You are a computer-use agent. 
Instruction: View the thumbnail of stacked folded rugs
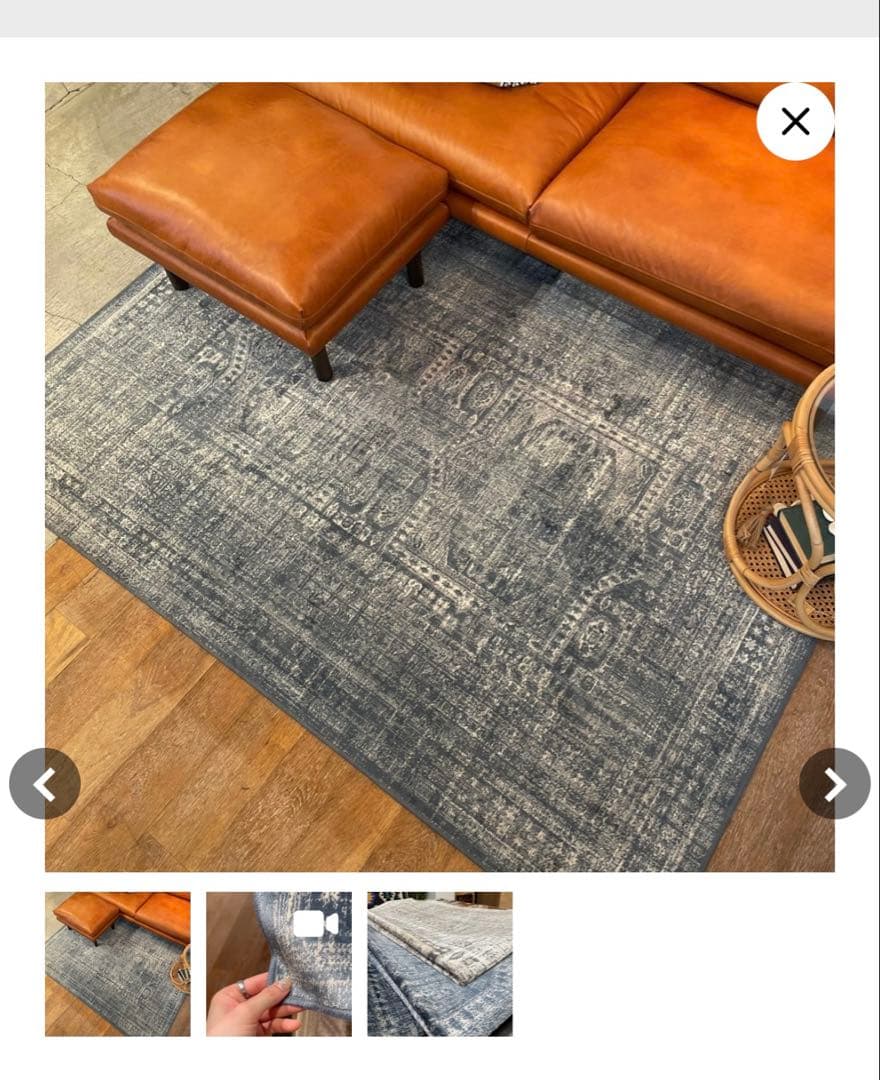[440, 963]
